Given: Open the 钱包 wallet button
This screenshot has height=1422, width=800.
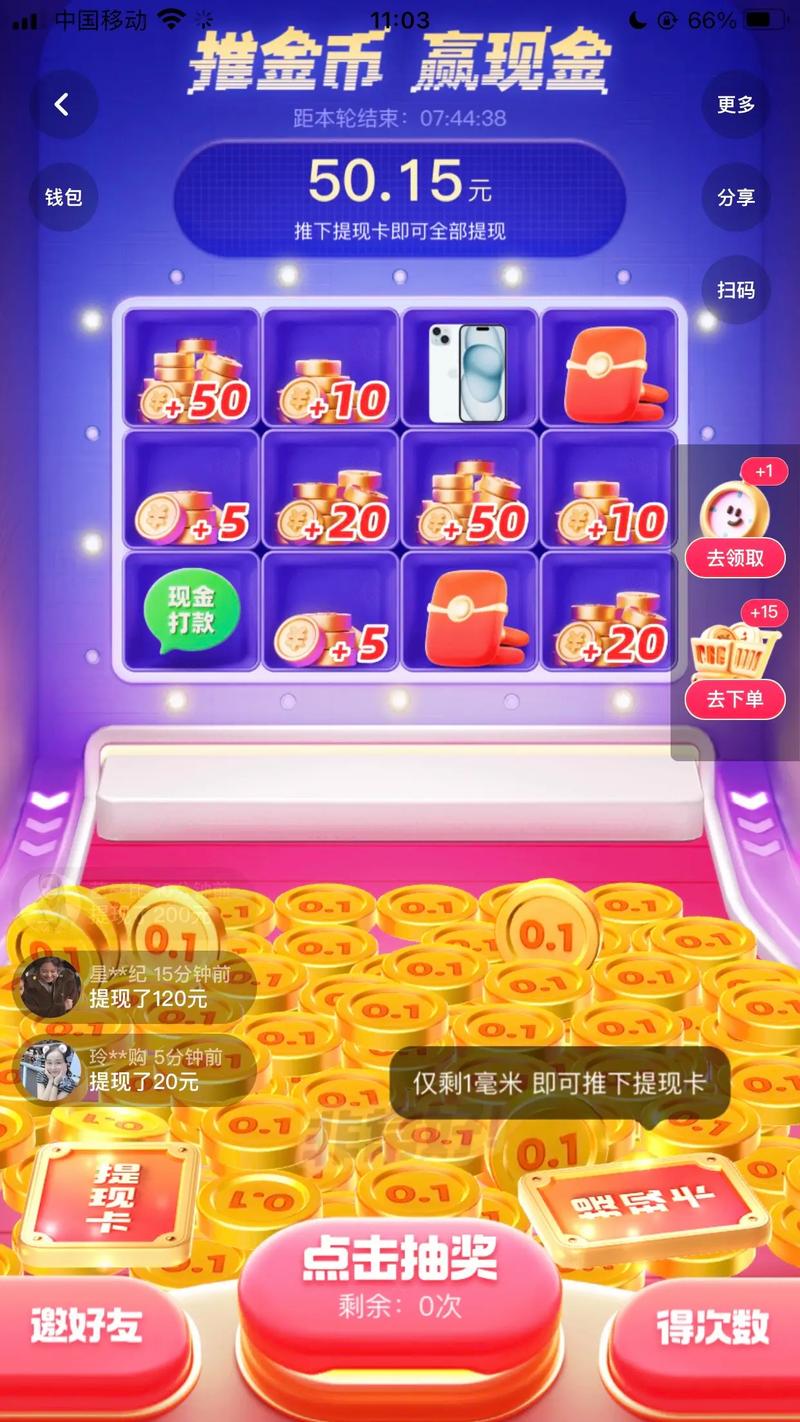Looking at the screenshot, I should [63, 197].
